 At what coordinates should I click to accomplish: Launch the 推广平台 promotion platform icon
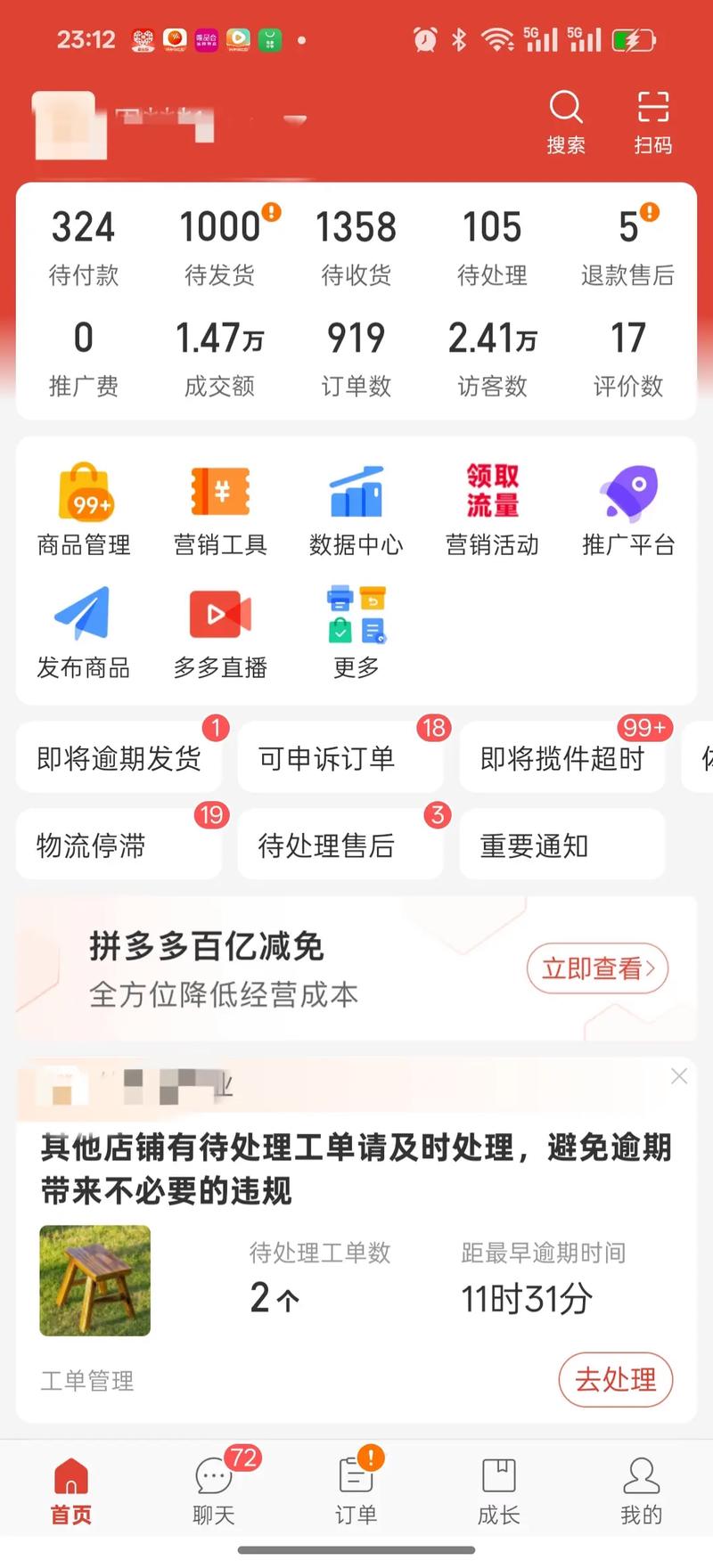tap(629, 508)
